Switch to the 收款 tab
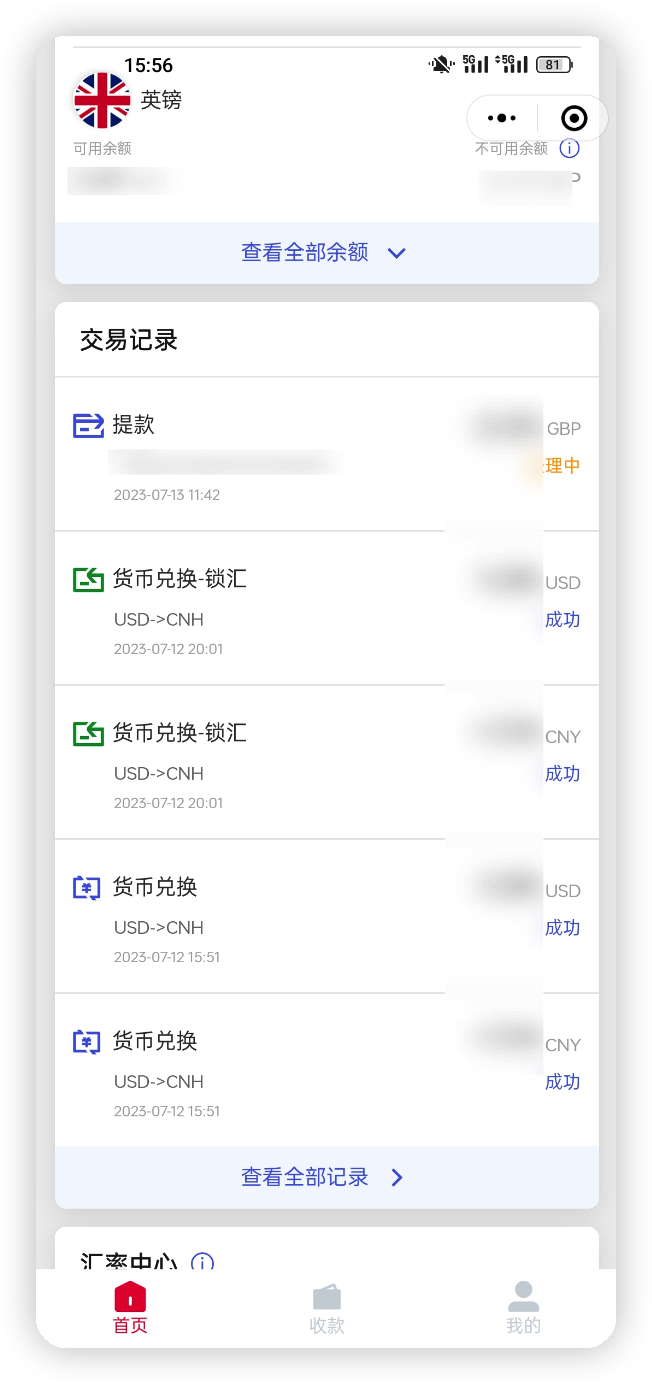Viewport: 652px width, 1384px height. [x=327, y=1309]
